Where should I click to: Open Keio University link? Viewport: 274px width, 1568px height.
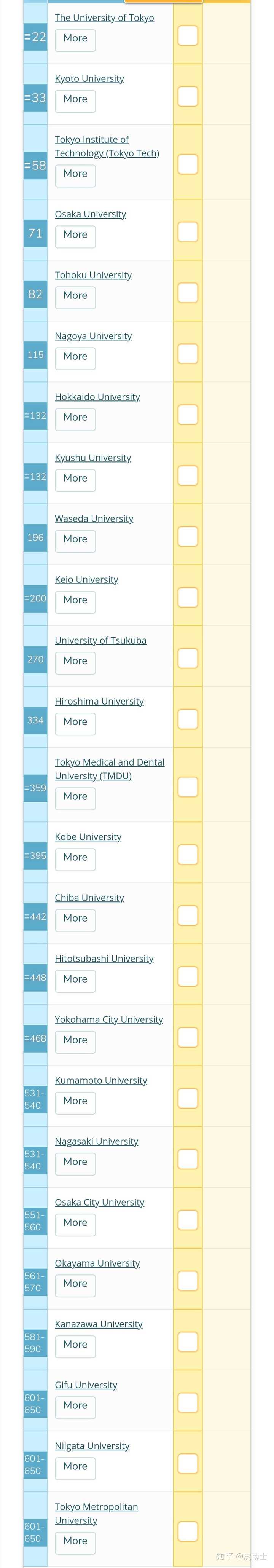click(86, 579)
